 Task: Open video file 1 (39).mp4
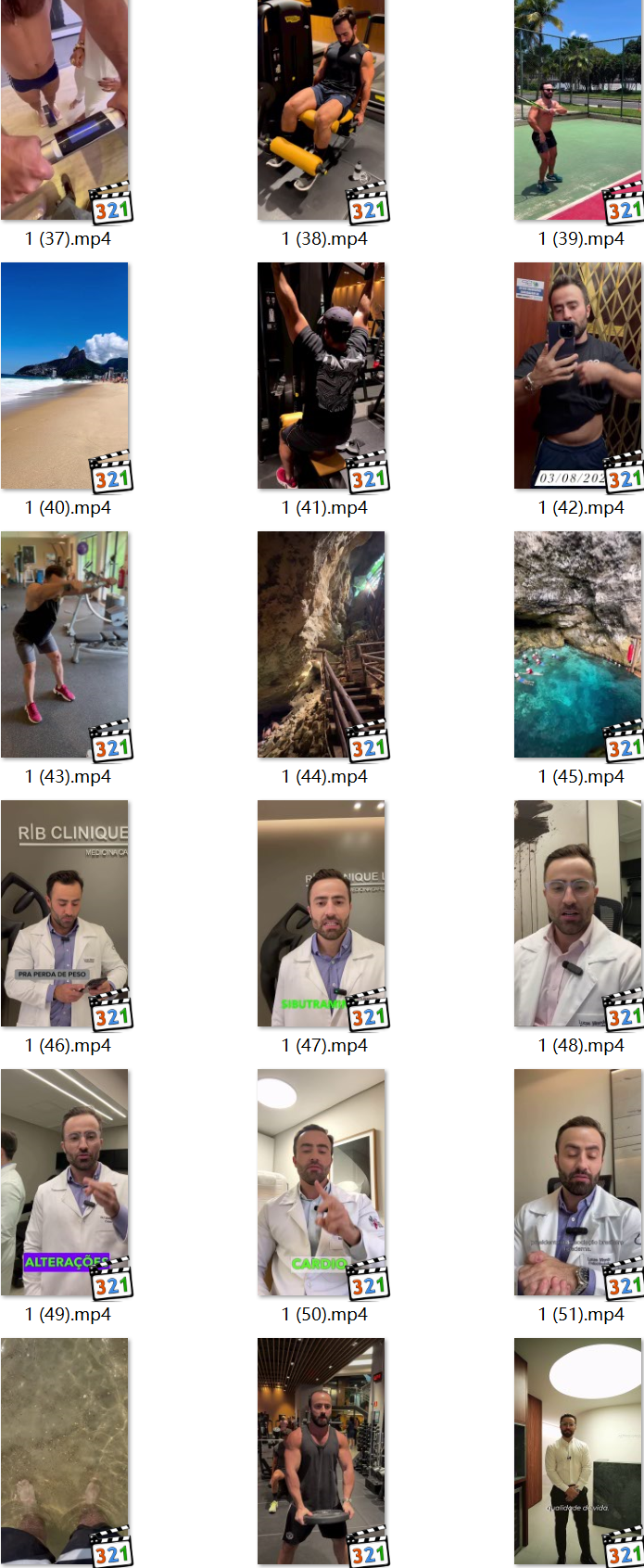pyautogui.click(x=578, y=109)
